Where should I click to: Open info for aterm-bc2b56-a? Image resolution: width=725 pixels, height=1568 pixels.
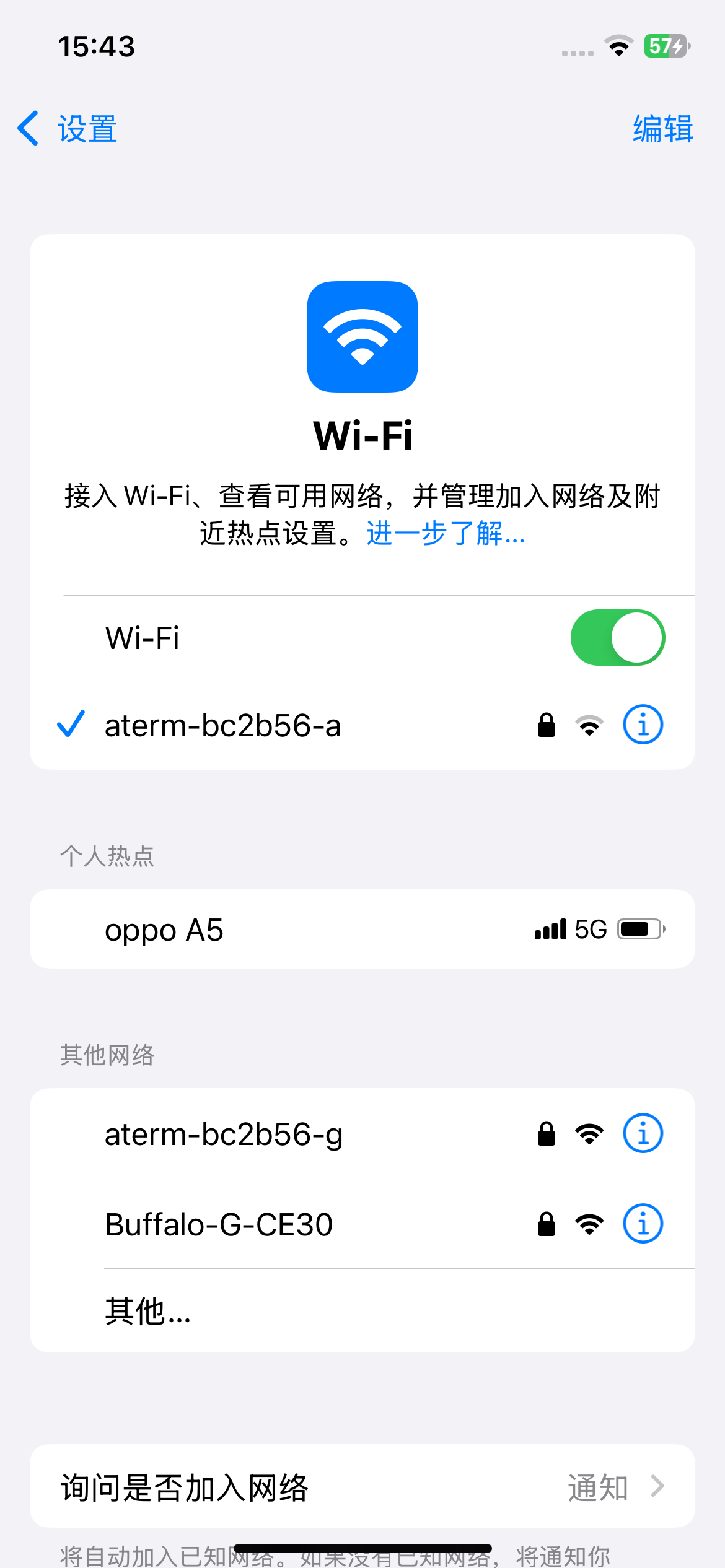[x=643, y=725]
